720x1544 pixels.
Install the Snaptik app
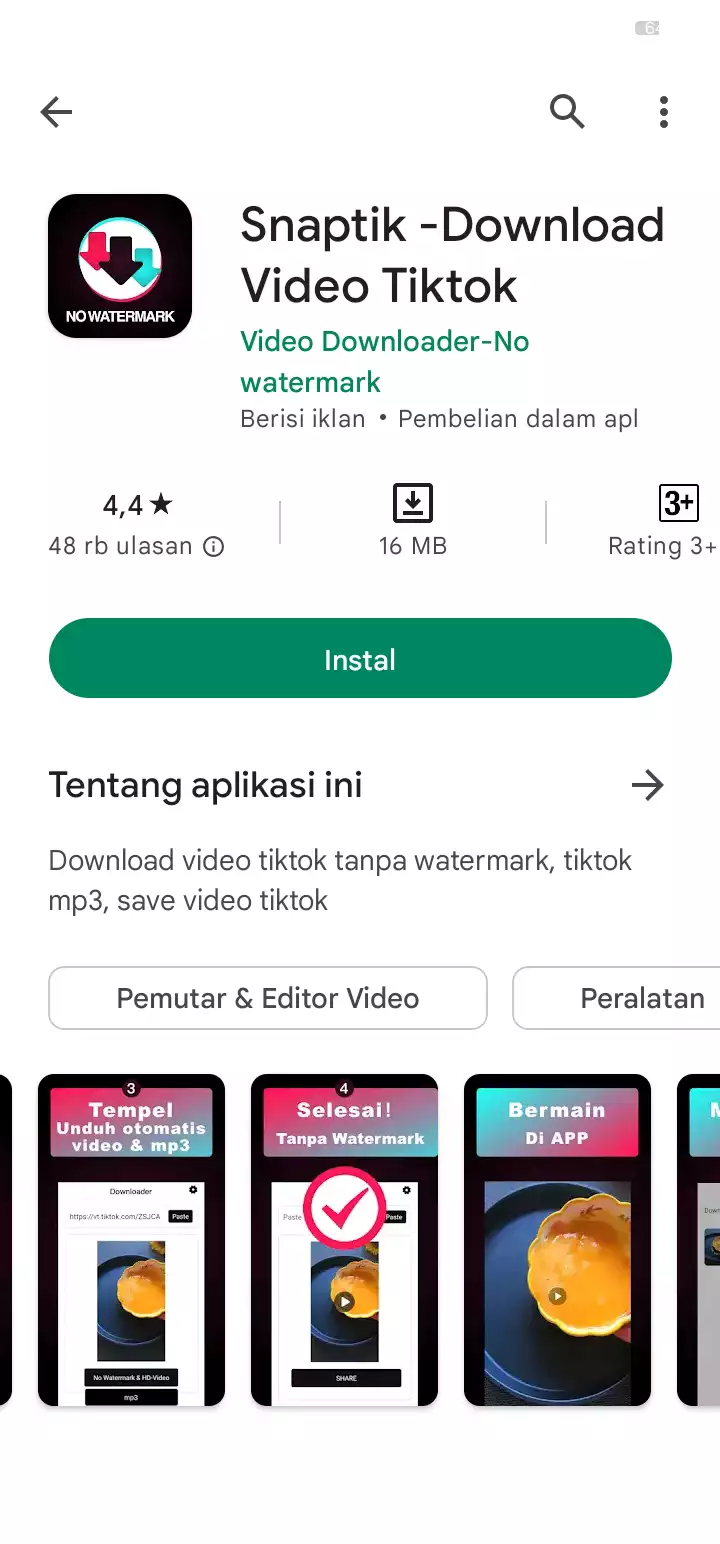click(x=360, y=659)
